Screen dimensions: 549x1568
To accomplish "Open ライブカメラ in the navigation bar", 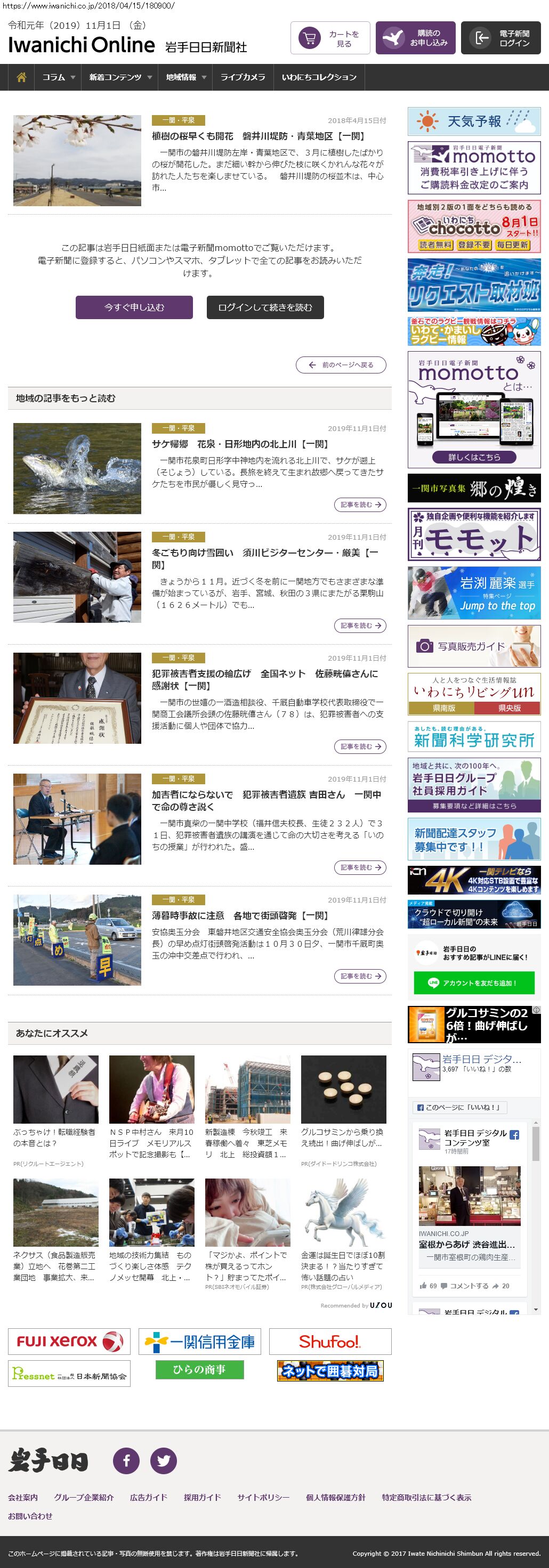I will (242, 77).
